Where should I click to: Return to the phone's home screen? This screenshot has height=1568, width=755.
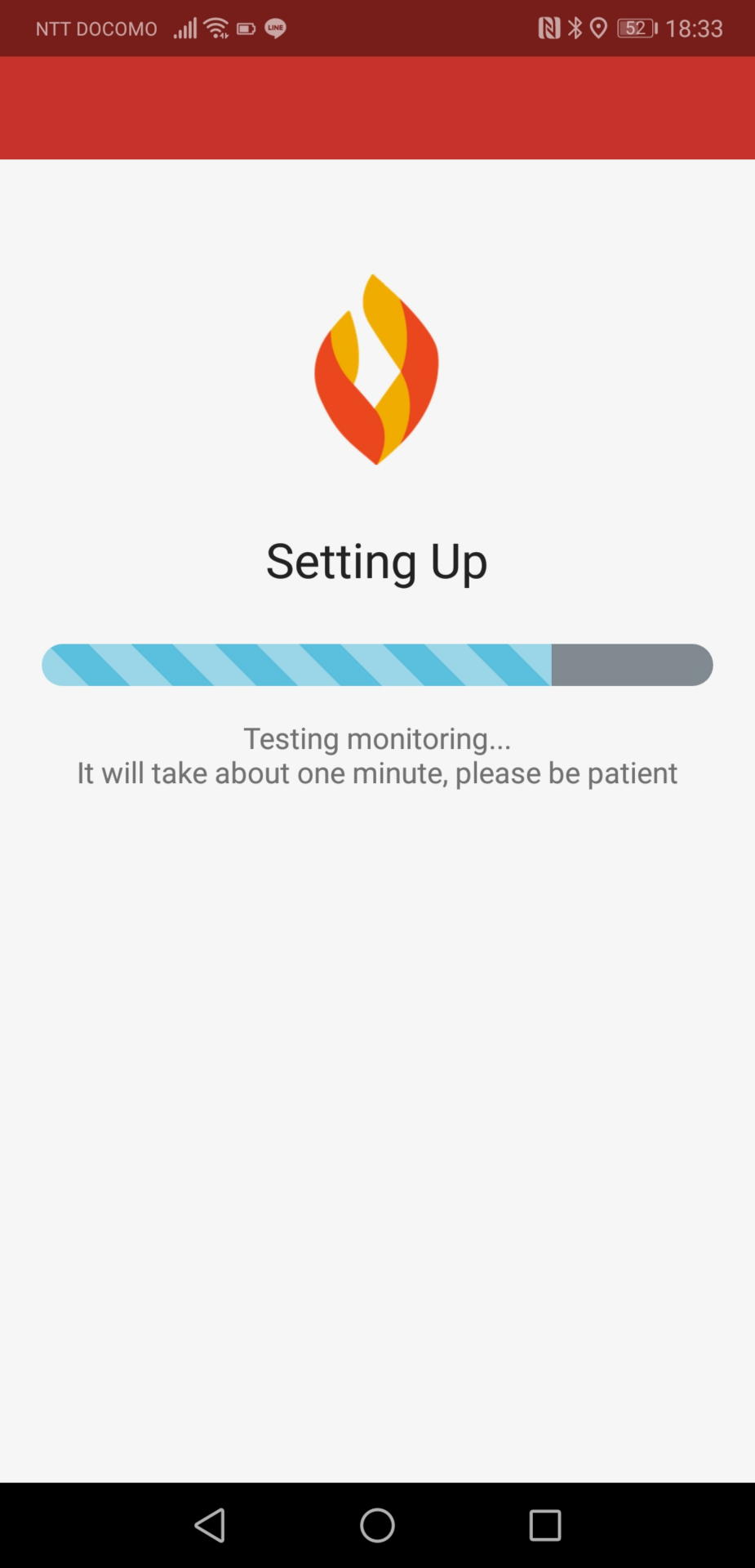(x=377, y=1525)
